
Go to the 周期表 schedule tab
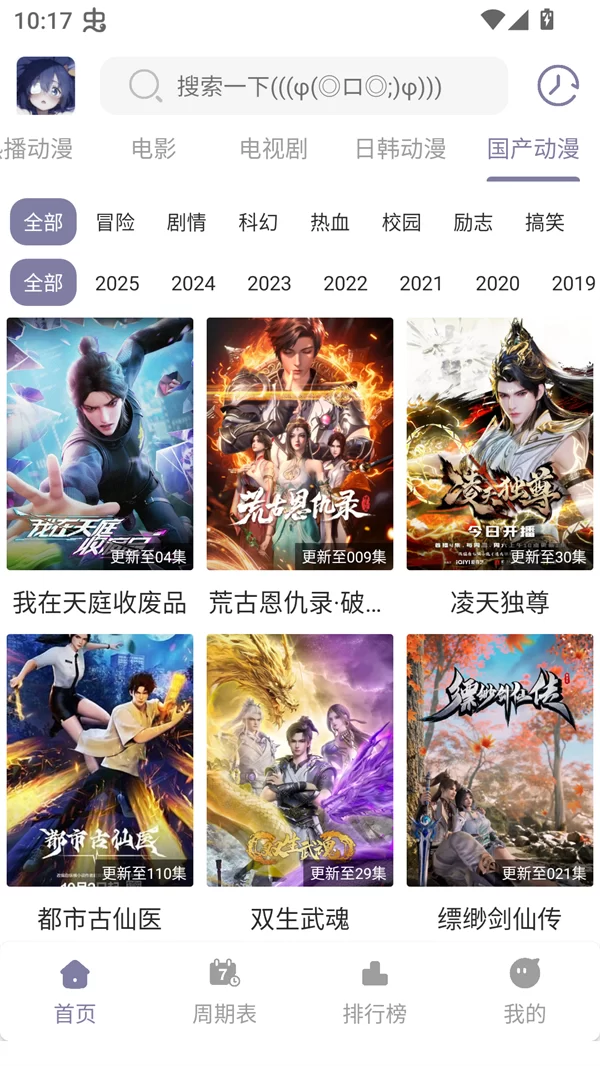225,991
